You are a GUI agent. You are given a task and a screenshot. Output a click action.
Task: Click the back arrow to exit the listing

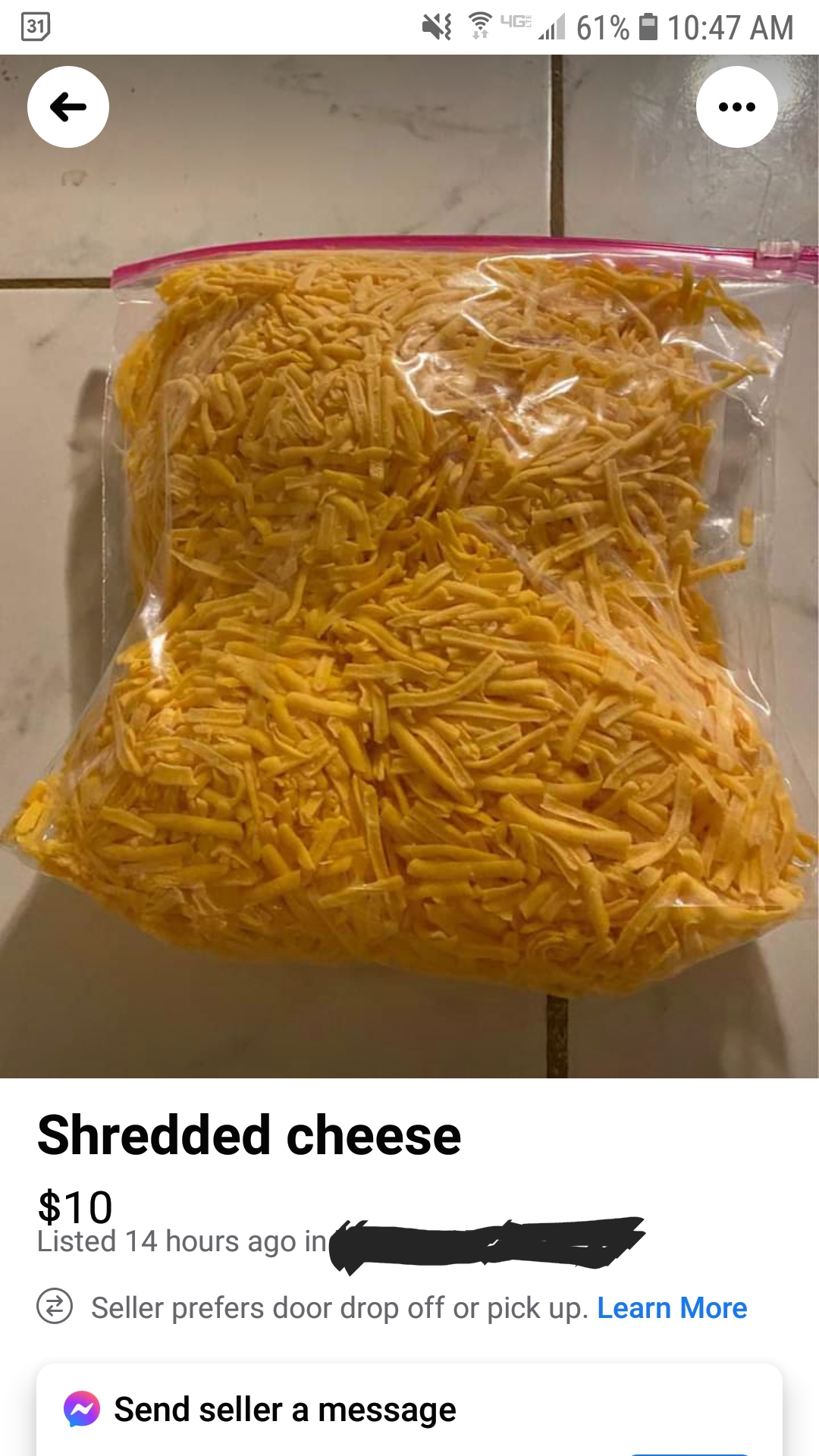(67, 107)
